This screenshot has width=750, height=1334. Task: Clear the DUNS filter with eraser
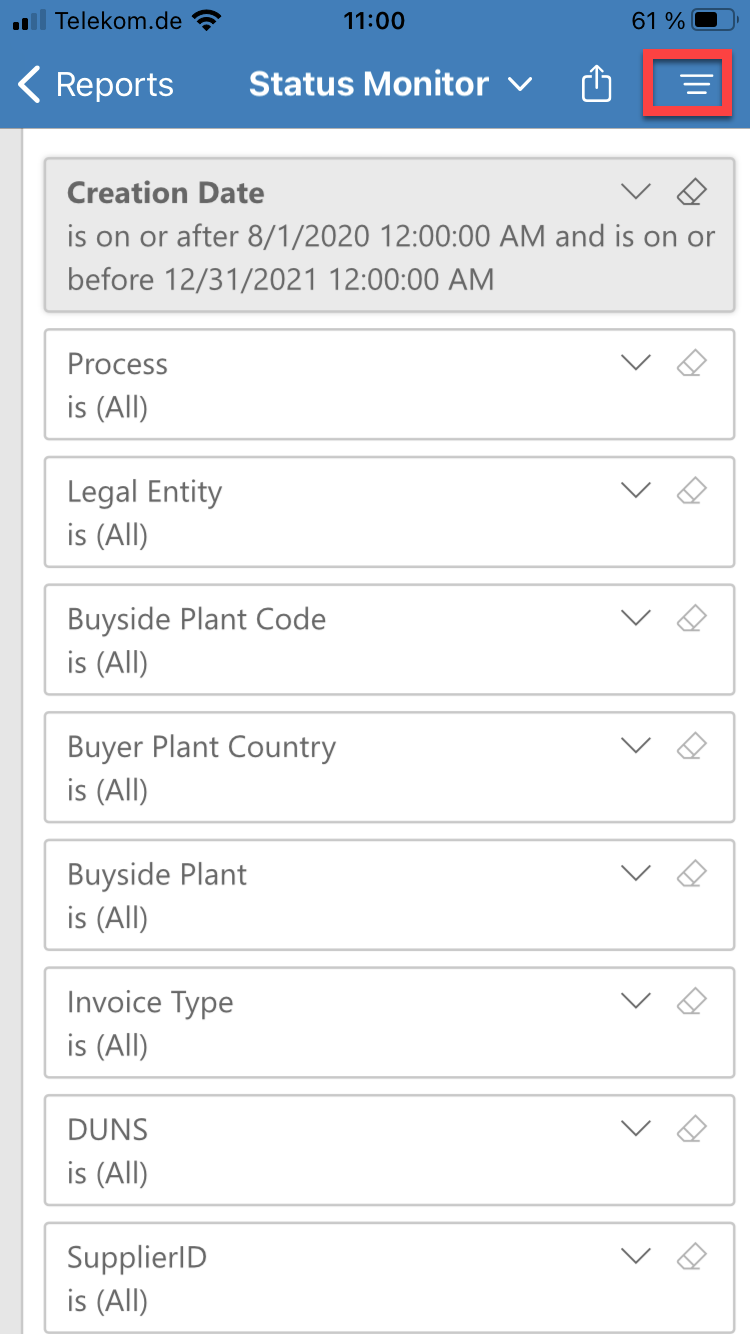[x=692, y=1128]
